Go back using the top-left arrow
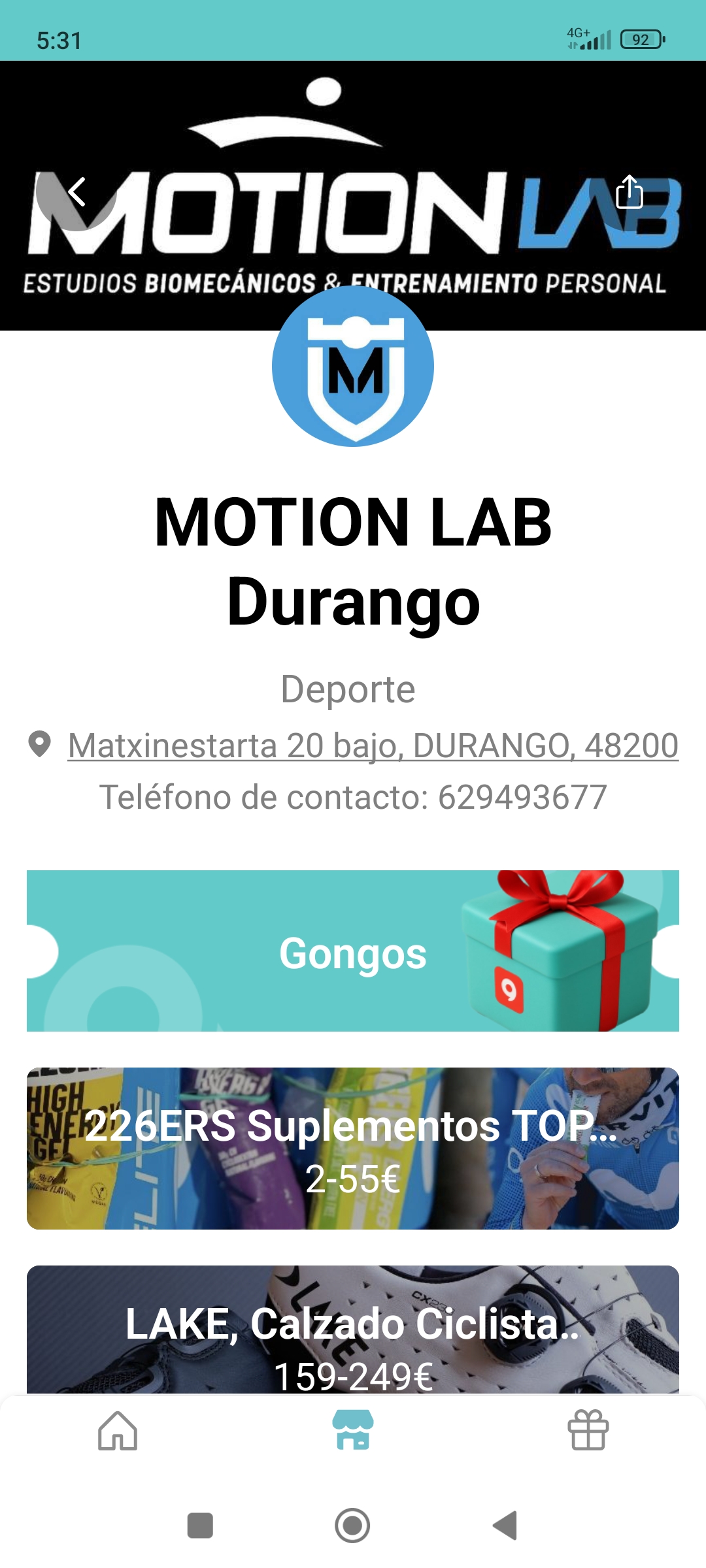The height and width of the screenshot is (1568, 706). pyautogui.click(x=76, y=192)
